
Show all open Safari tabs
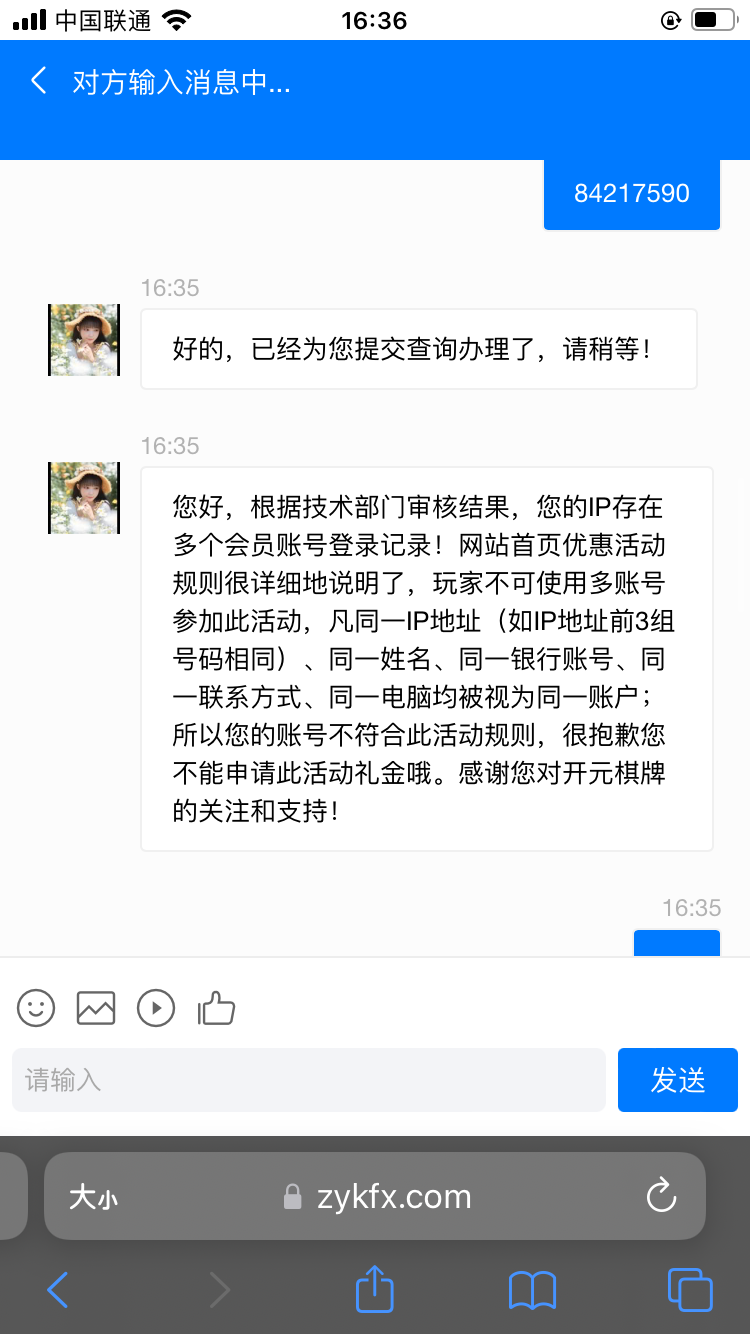coord(689,1289)
